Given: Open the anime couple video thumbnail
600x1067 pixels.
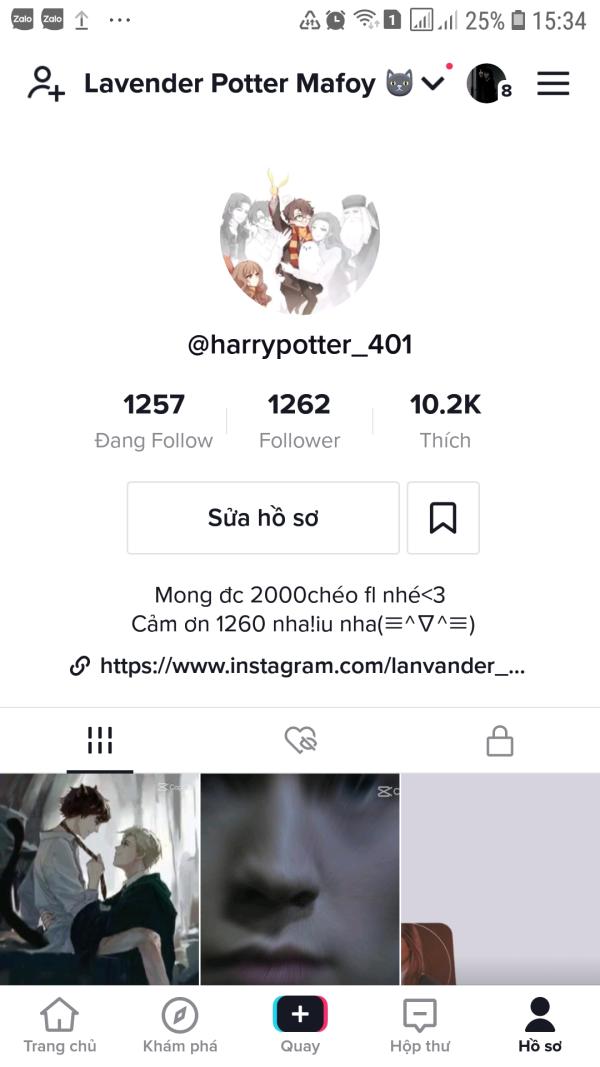Looking at the screenshot, I should pyautogui.click(x=99, y=879).
